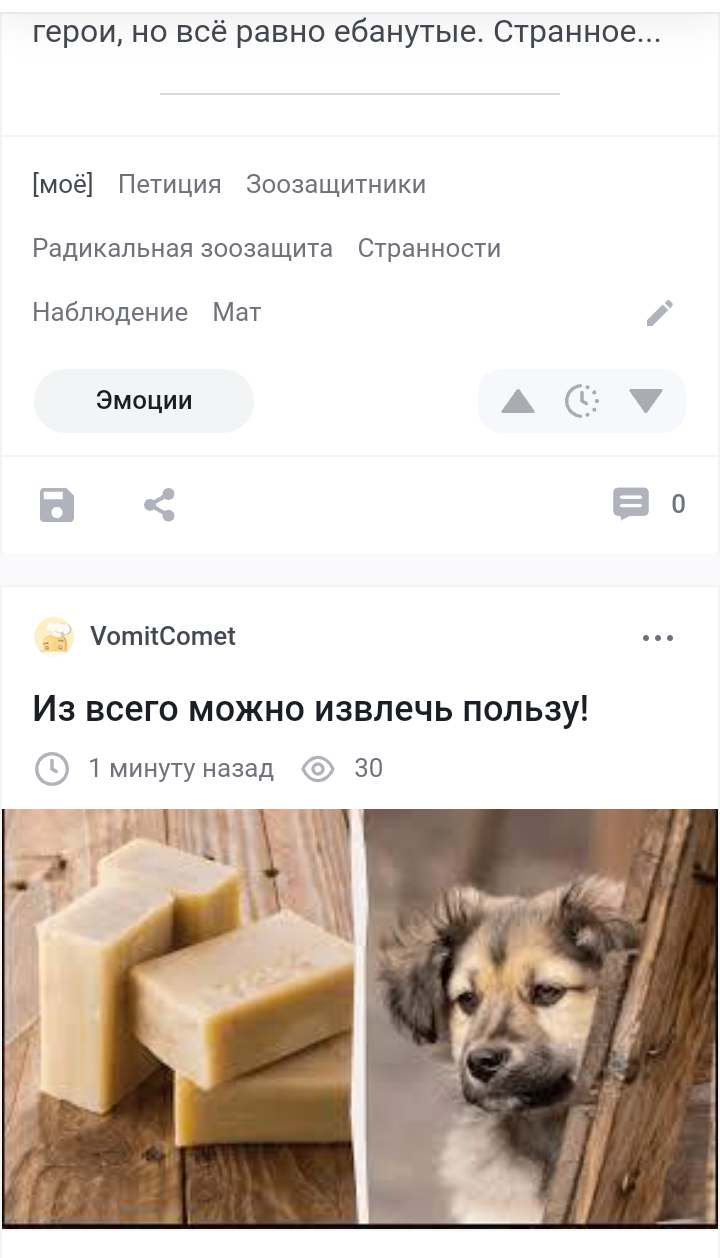Tap the clock icon between vote arrows
Screen dimensions: 720x1258
click(582, 401)
